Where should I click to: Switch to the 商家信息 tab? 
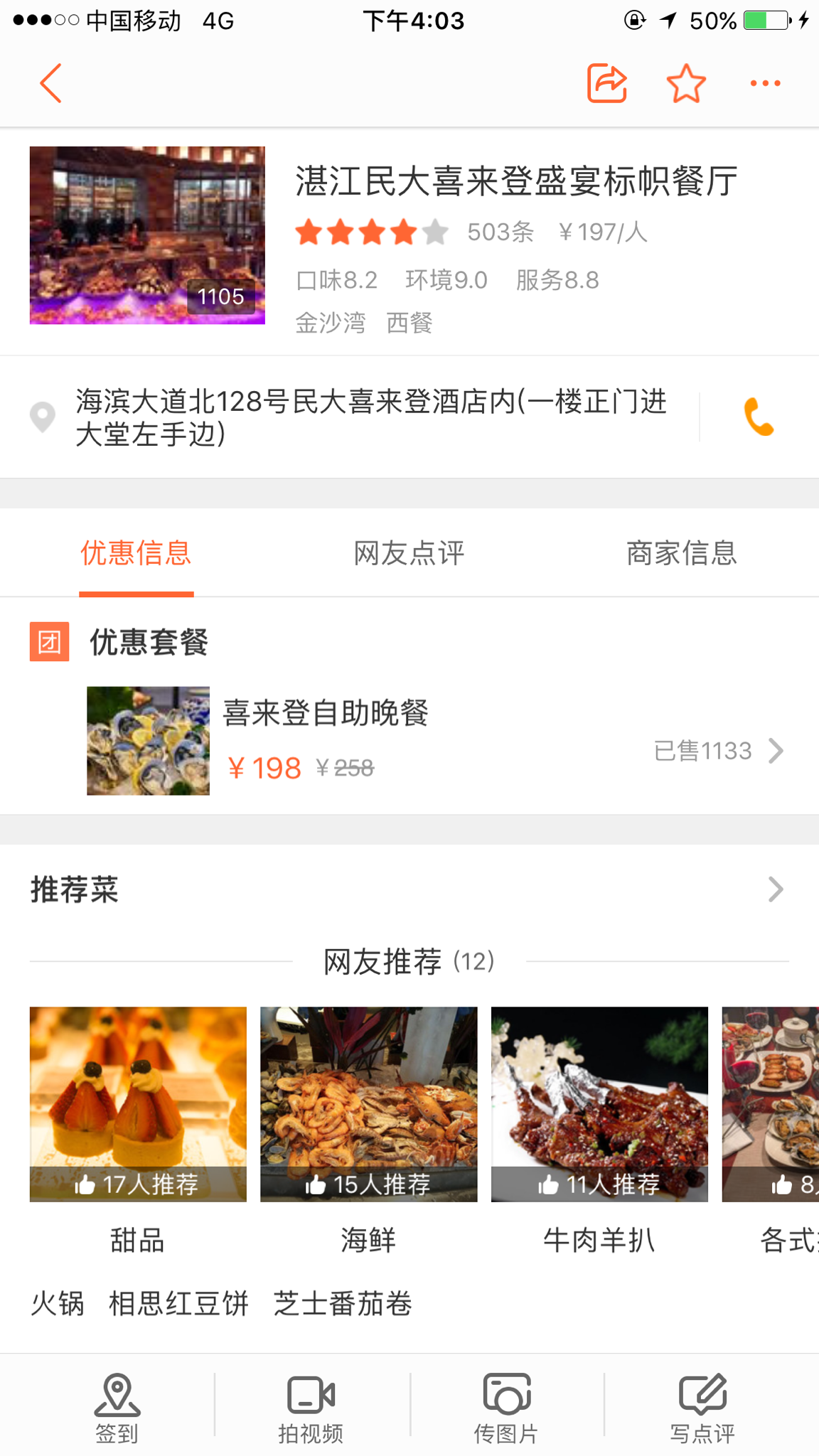(x=681, y=553)
